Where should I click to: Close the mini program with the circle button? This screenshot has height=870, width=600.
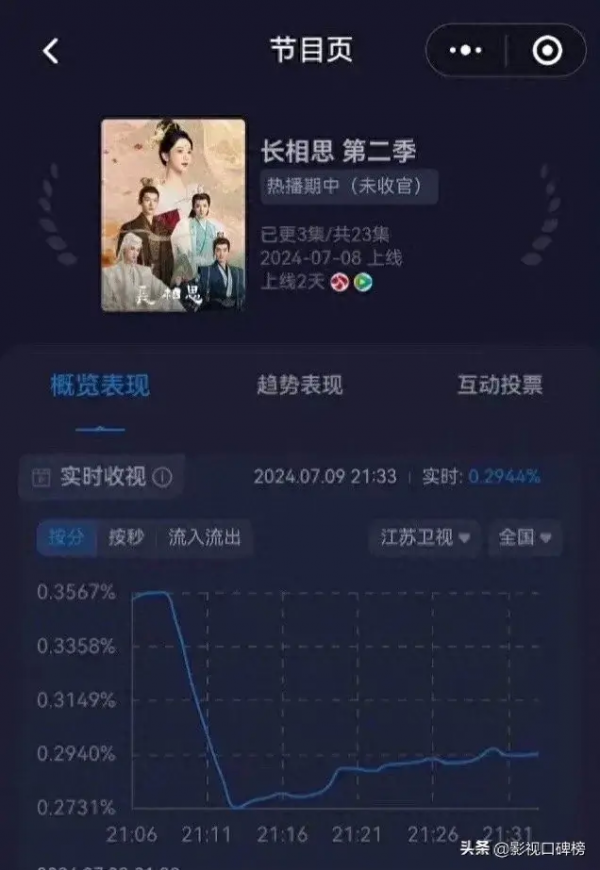pos(547,51)
